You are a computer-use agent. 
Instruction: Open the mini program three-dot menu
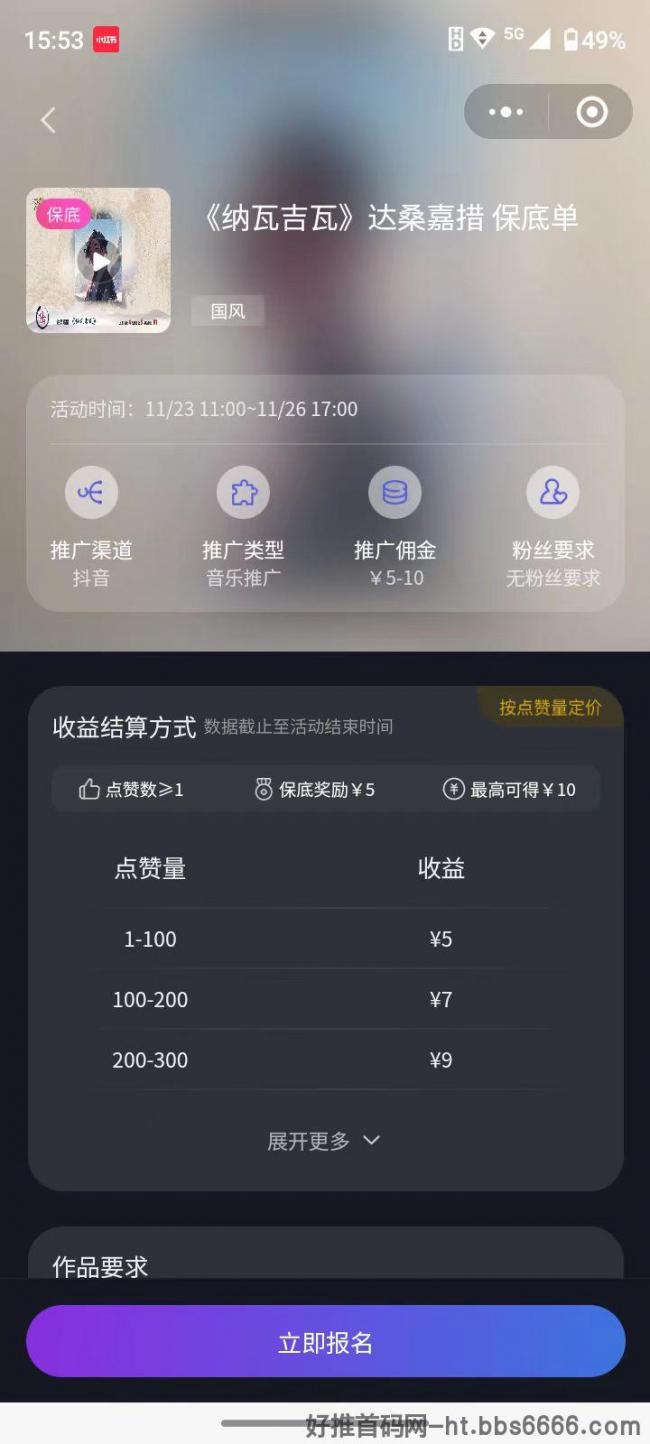[506, 112]
